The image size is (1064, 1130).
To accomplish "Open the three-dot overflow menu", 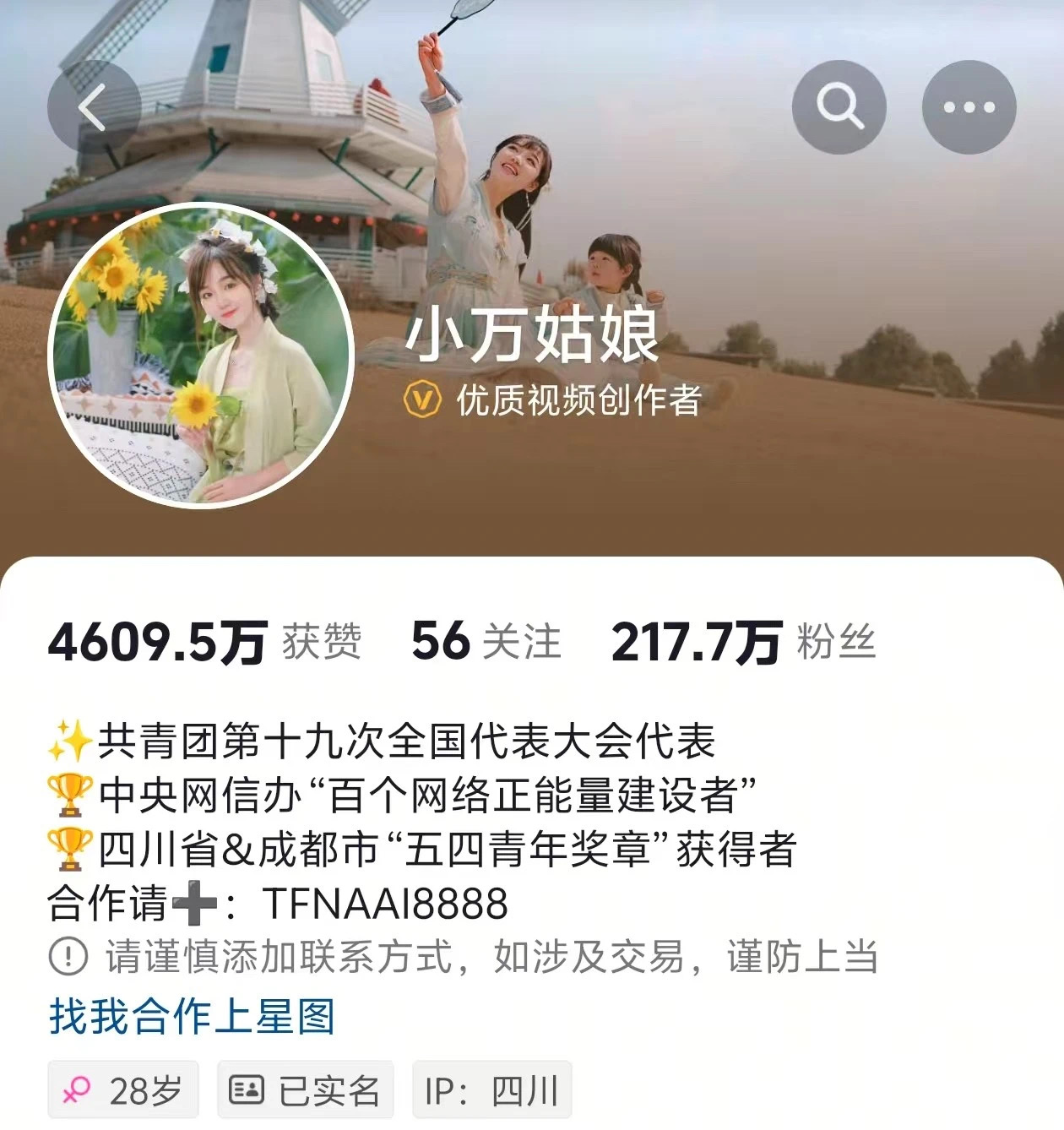I will [x=969, y=107].
